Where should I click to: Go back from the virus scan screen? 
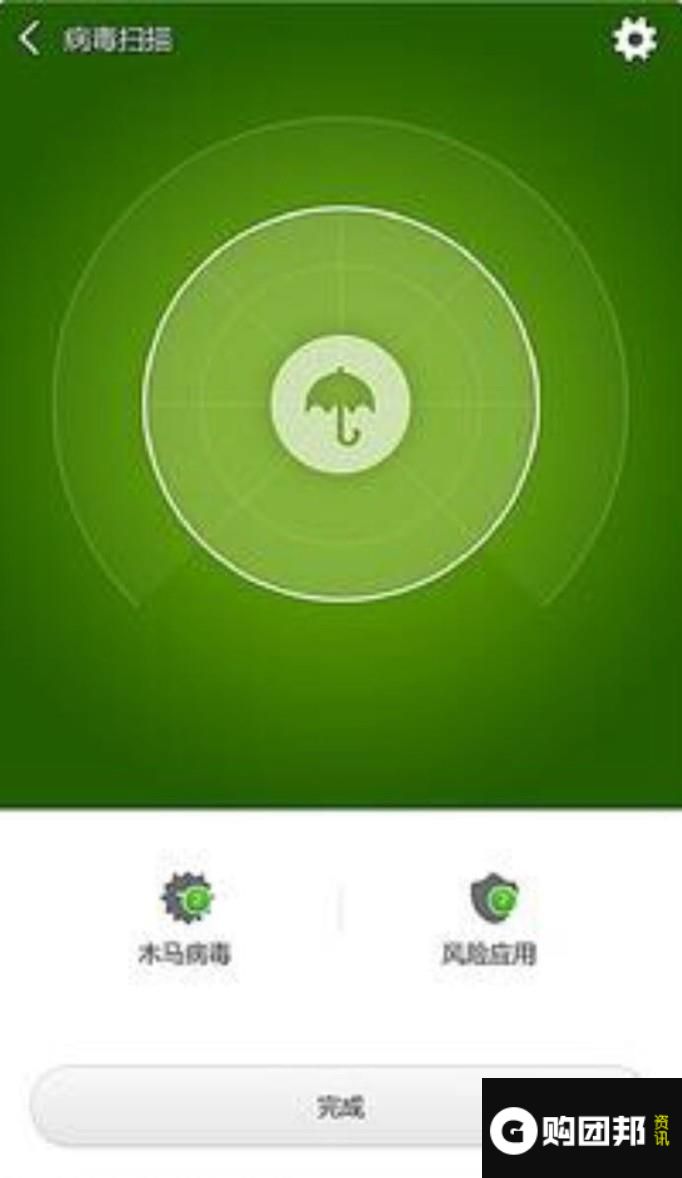click(x=30, y=39)
